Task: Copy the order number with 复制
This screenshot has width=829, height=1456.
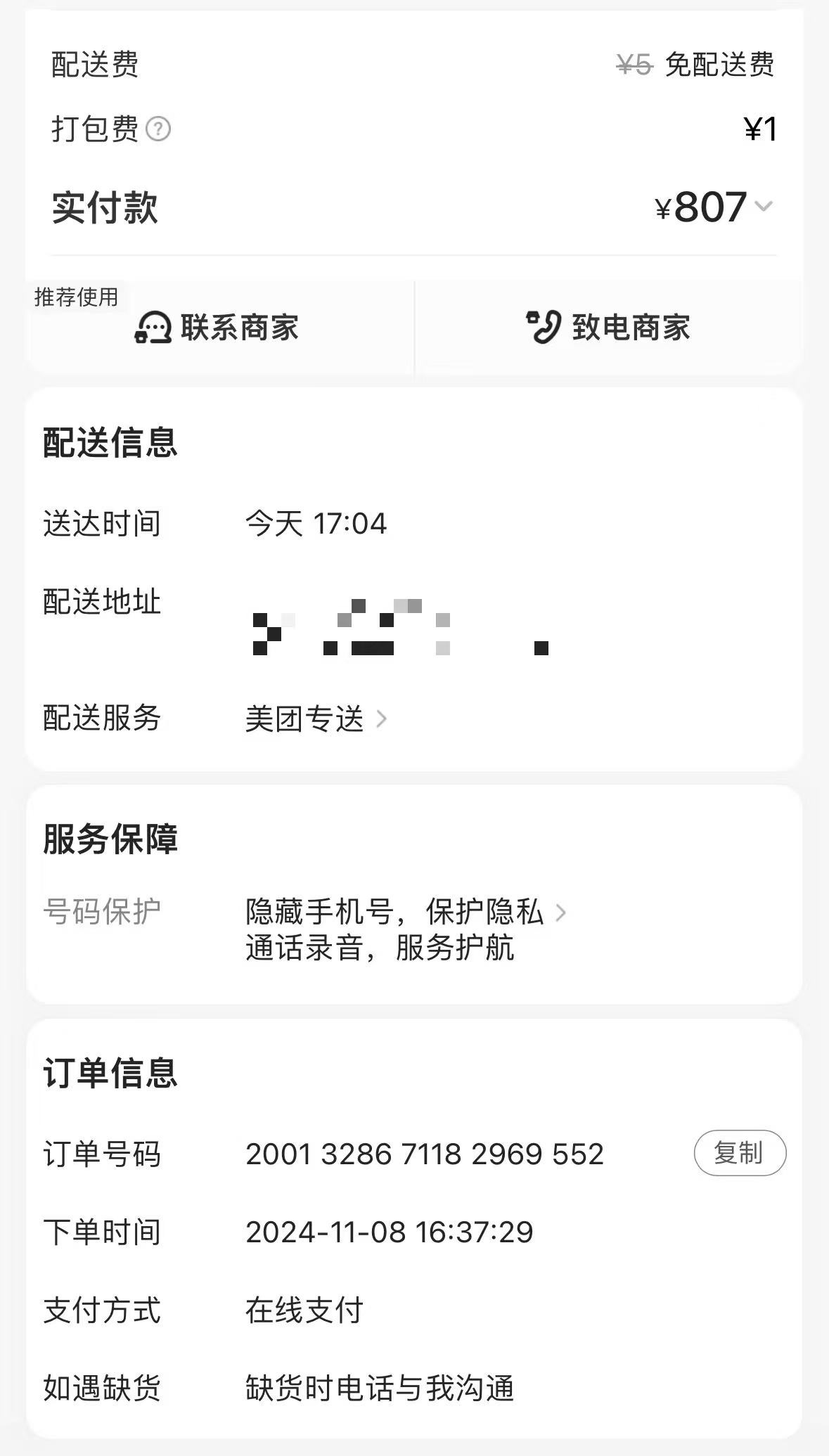Action: pos(740,1153)
